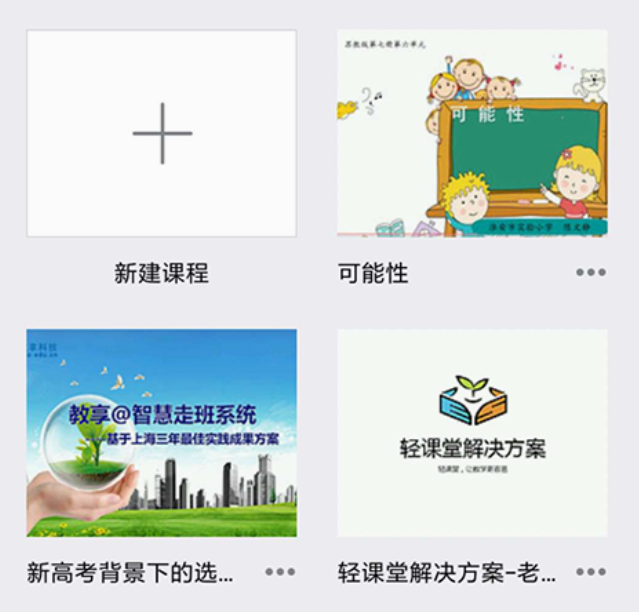Create a new course with plus tile
This screenshot has width=639, height=612.
pyautogui.click(x=161, y=133)
